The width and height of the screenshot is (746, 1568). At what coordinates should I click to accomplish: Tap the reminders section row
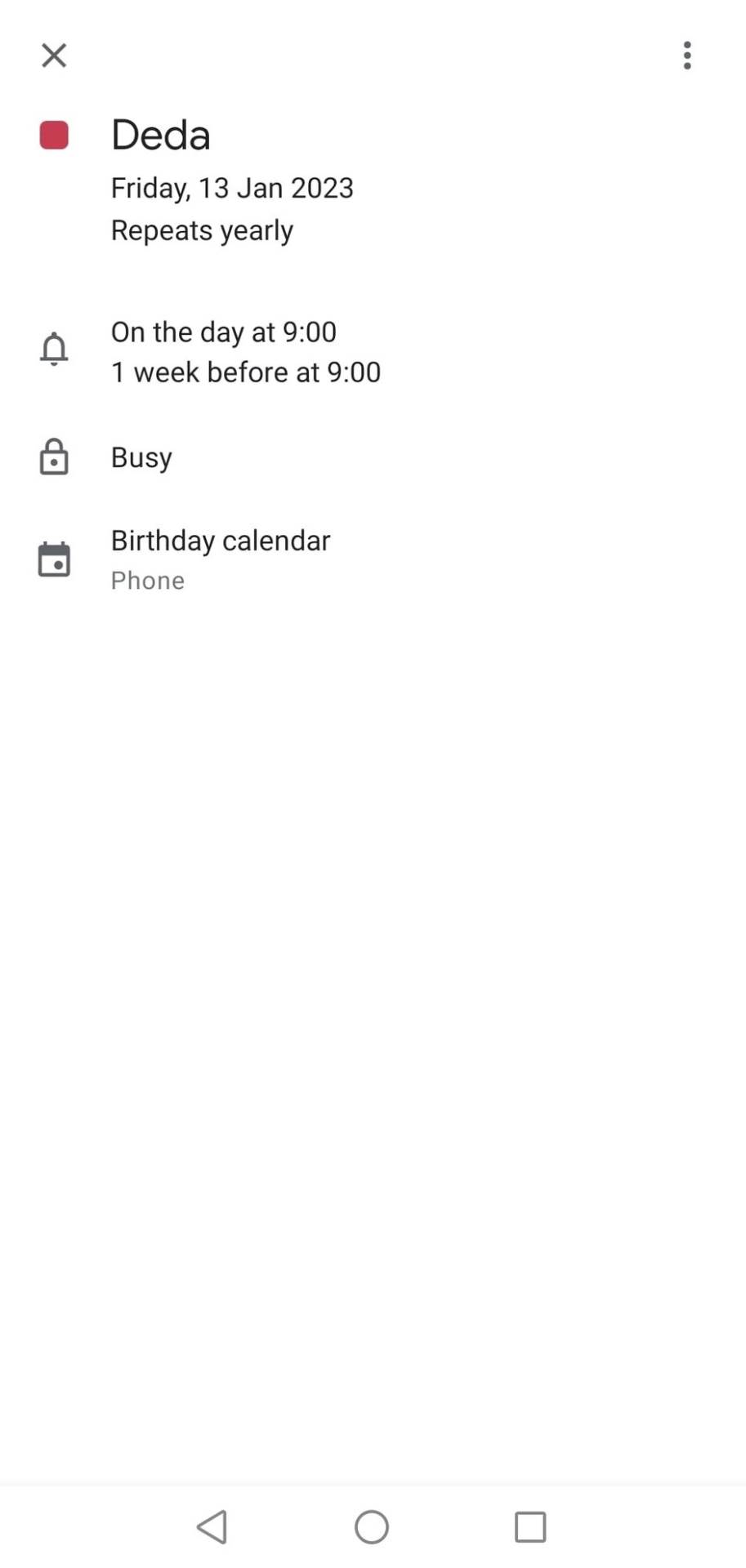tap(245, 351)
